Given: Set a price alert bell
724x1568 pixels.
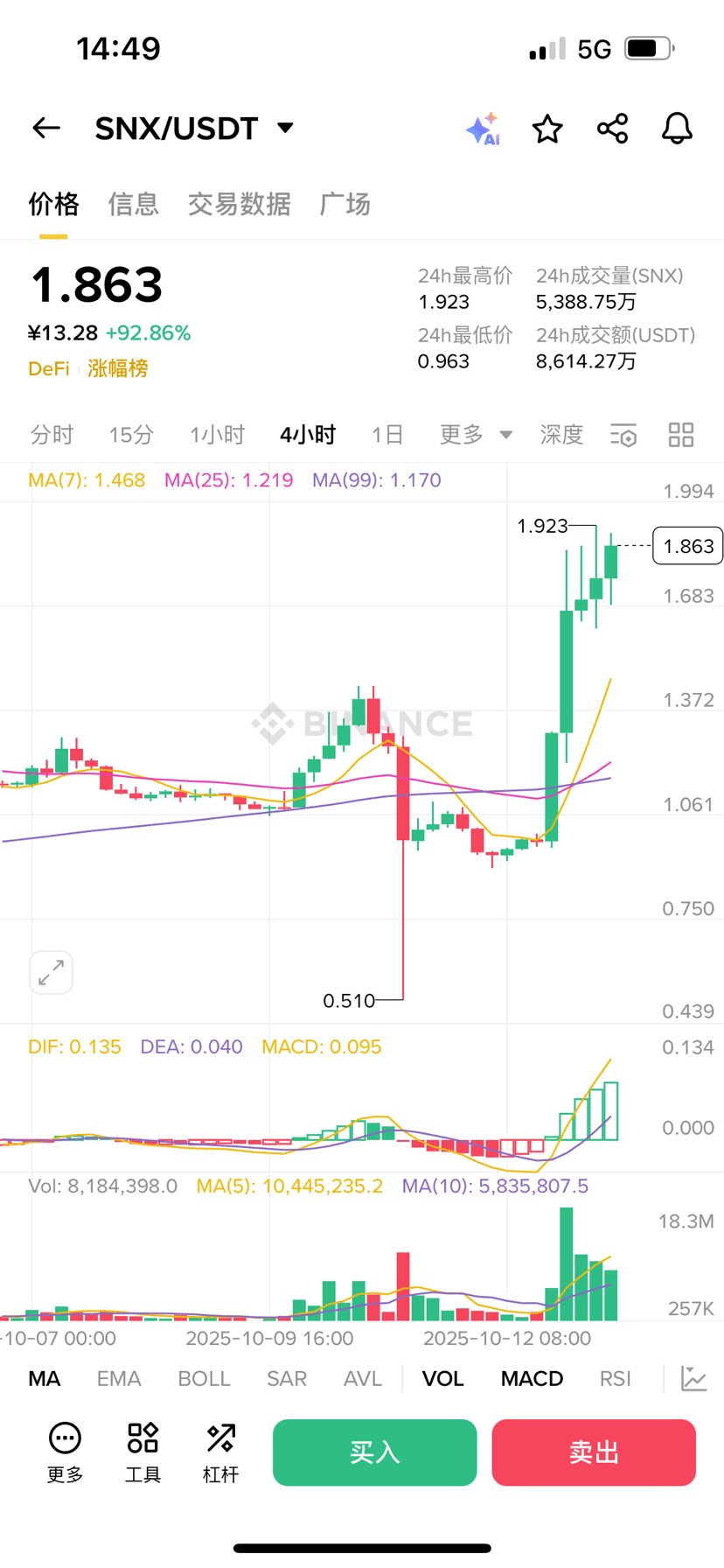Looking at the screenshot, I should pos(677,129).
